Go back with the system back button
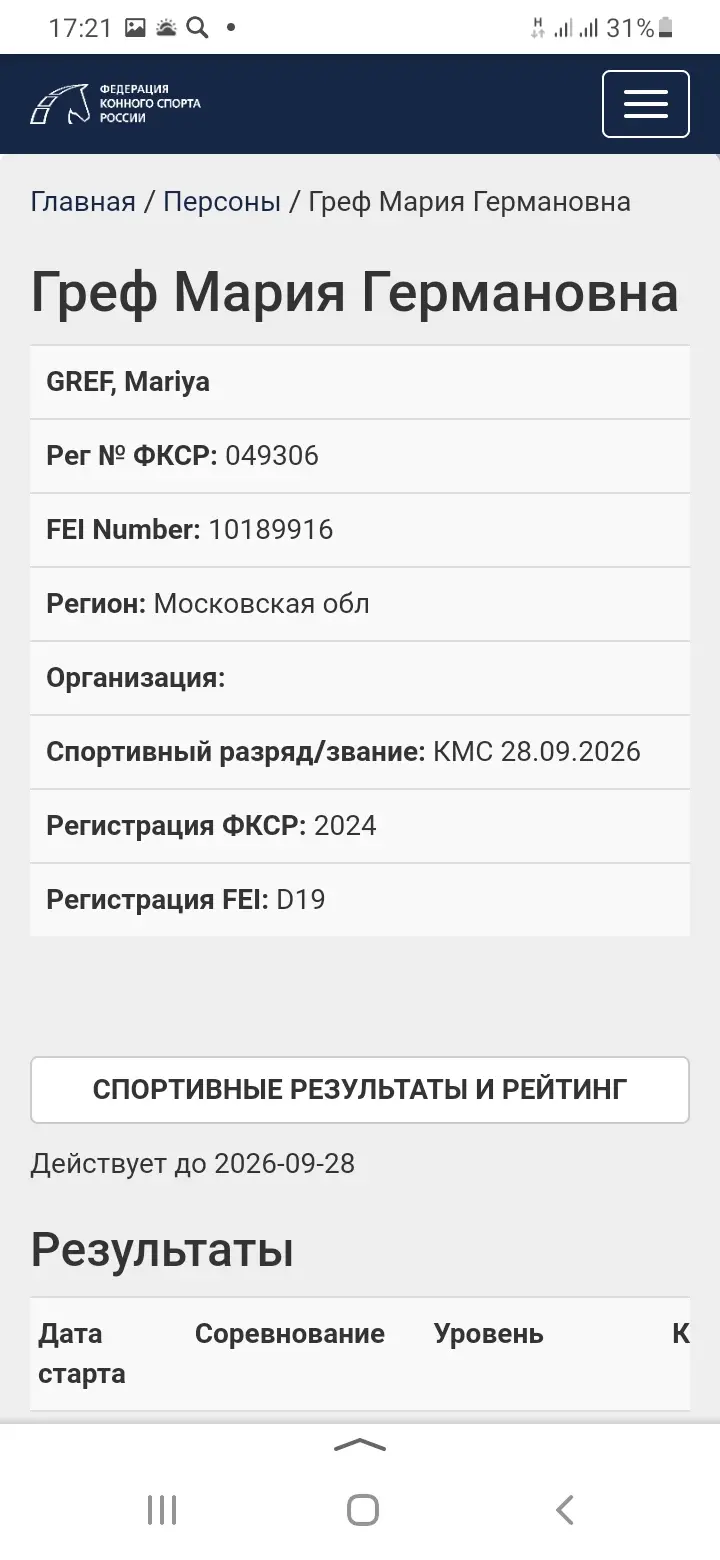This screenshot has width=720, height=1560. click(565, 1509)
